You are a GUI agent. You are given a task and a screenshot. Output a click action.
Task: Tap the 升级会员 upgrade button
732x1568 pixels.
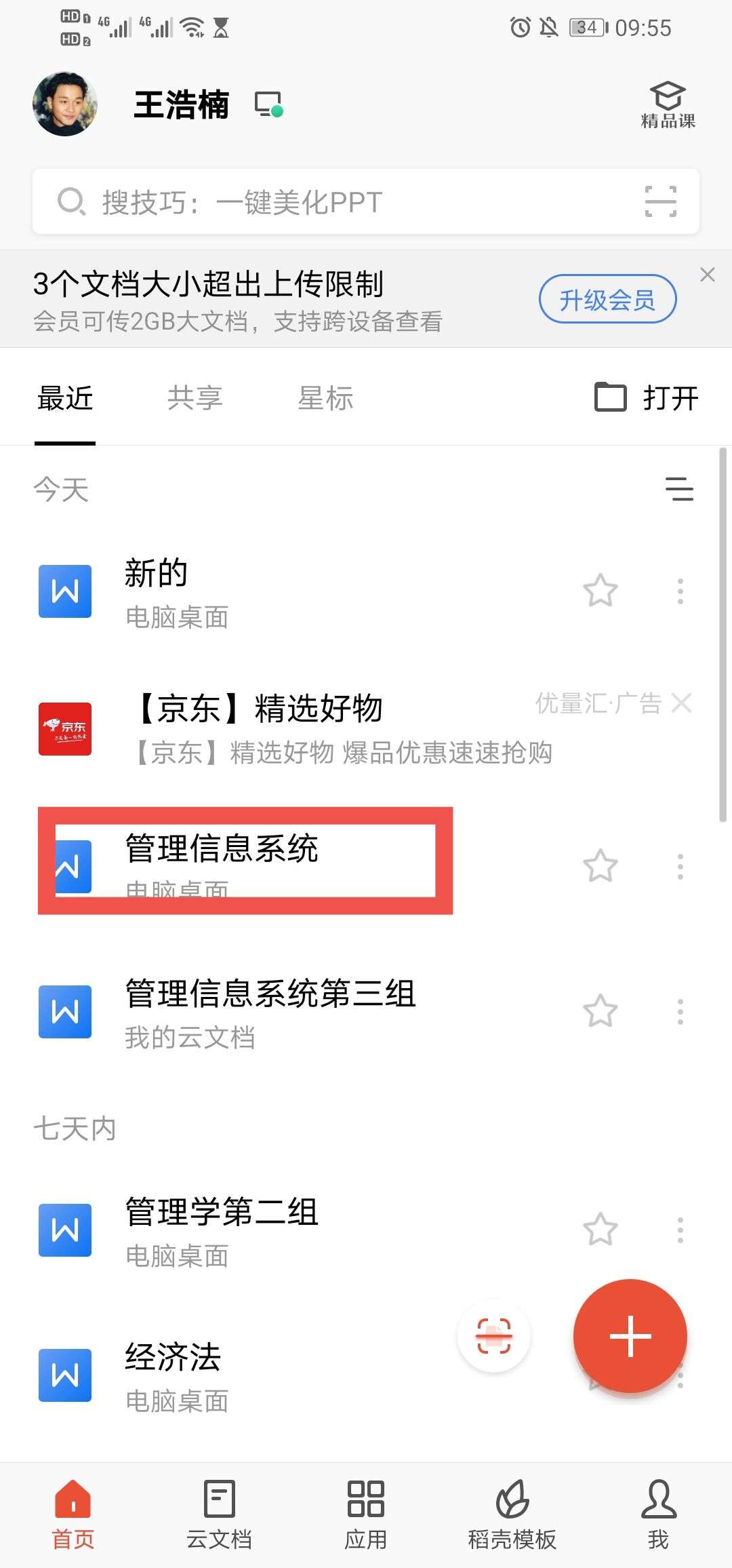click(607, 298)
